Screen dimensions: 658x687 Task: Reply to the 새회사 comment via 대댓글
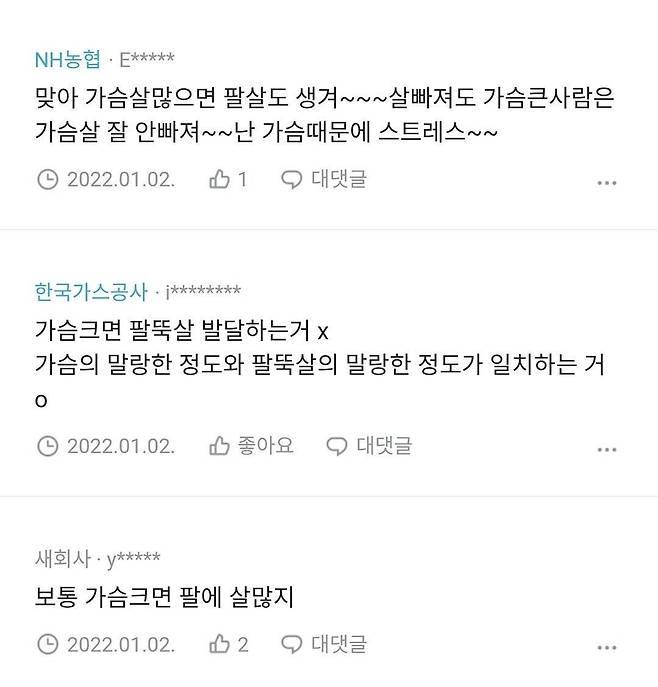point(323,644)
